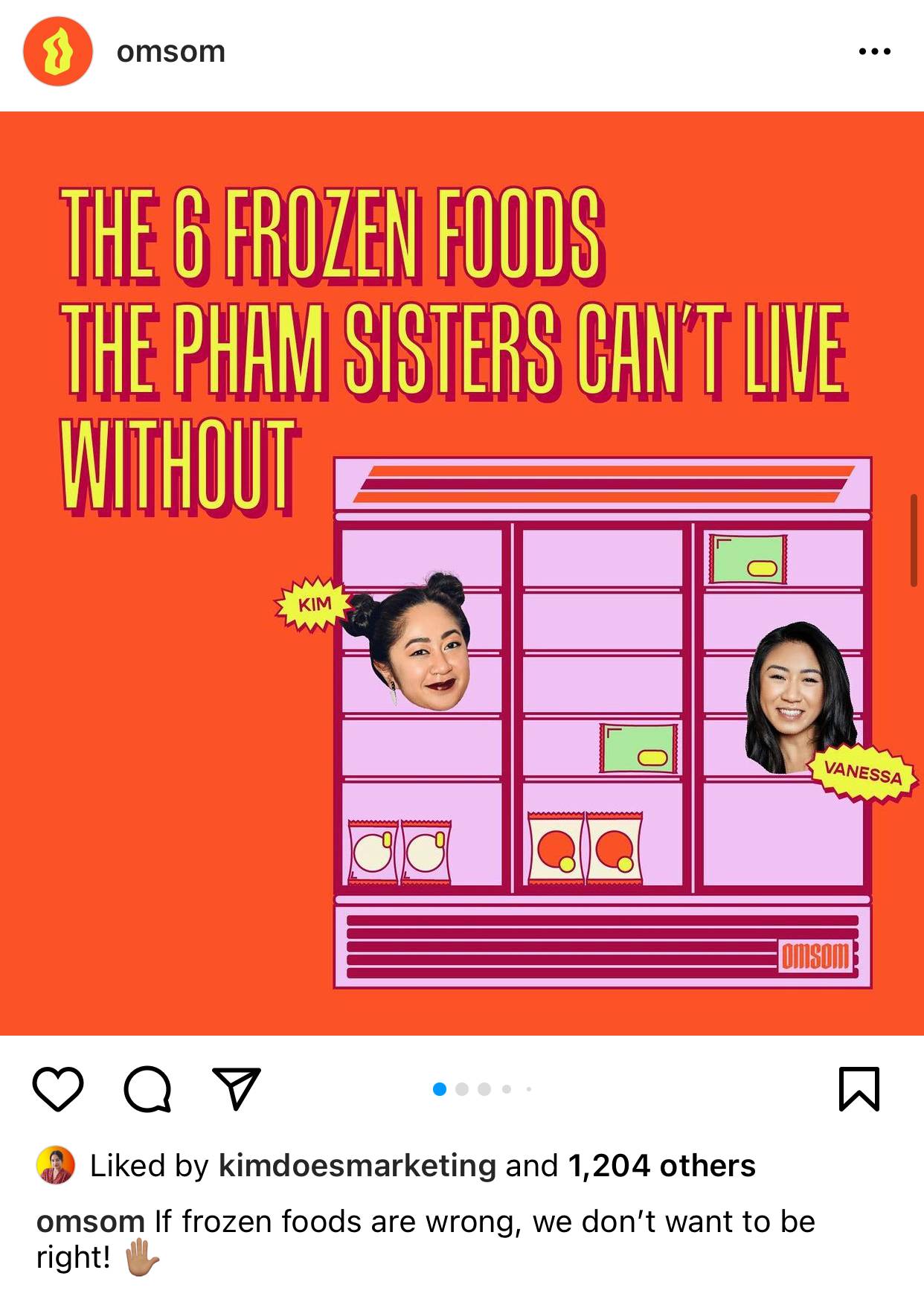The image size is (924, 1299).
Task: Open the omsom username link
Action: coord(170,51)
